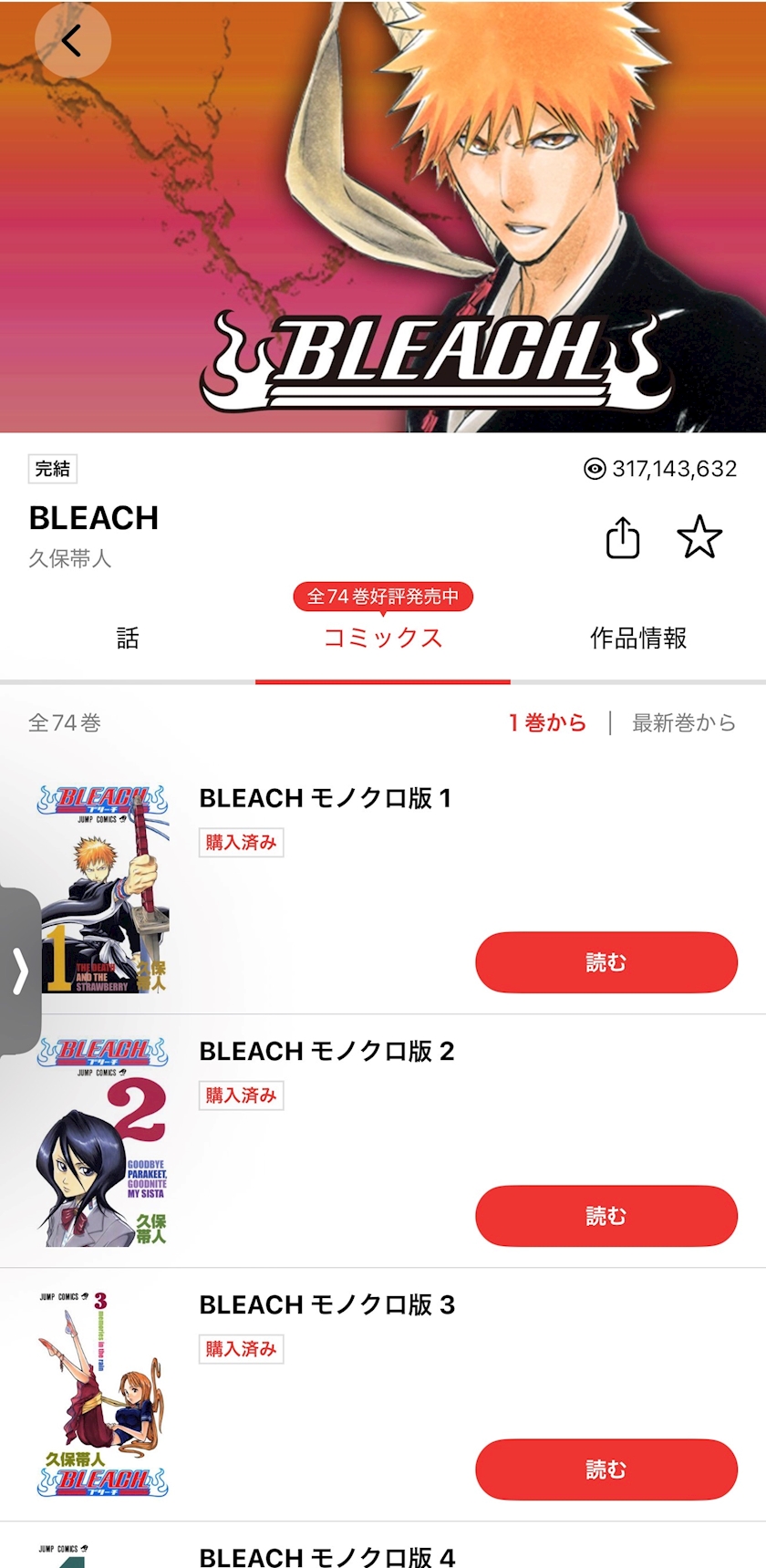Go back using the top-left arrow
This screenshot has height=1568, width=766.
[x=73, y=40]
